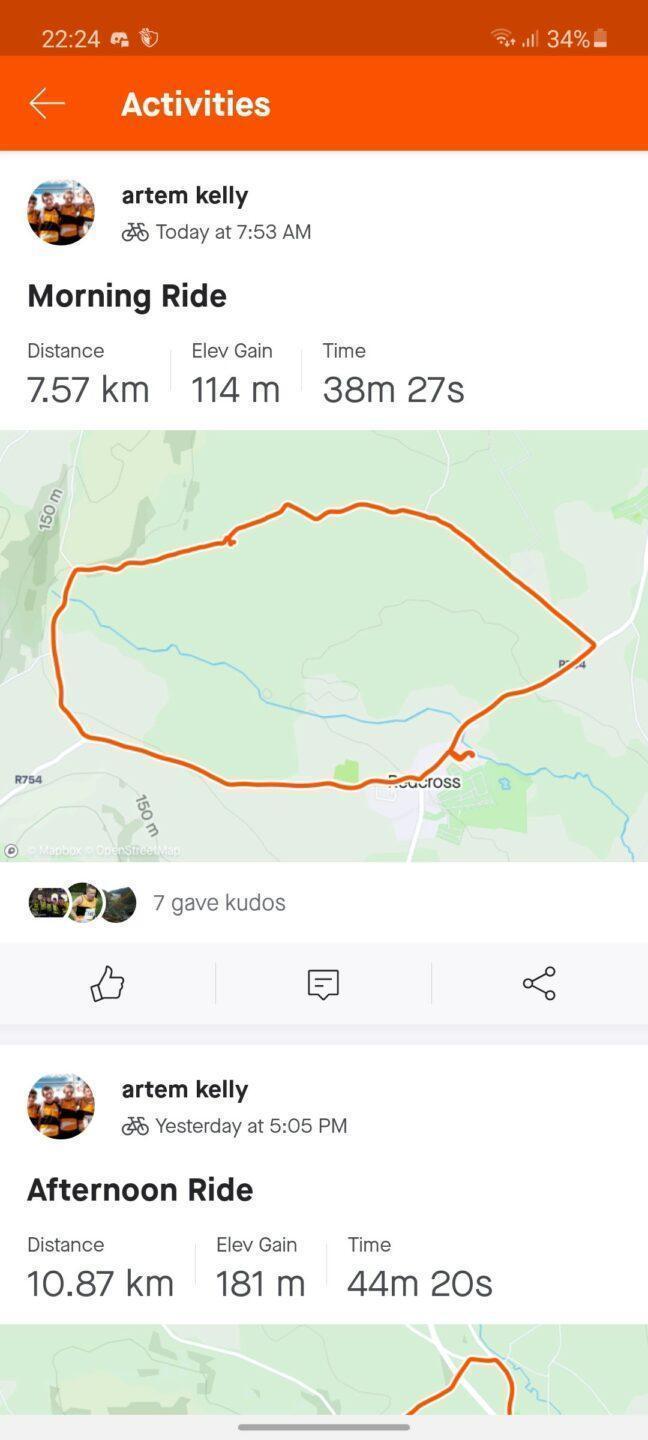Go back from Activities screen
The image size is (648, 1440).
(47, 103)
